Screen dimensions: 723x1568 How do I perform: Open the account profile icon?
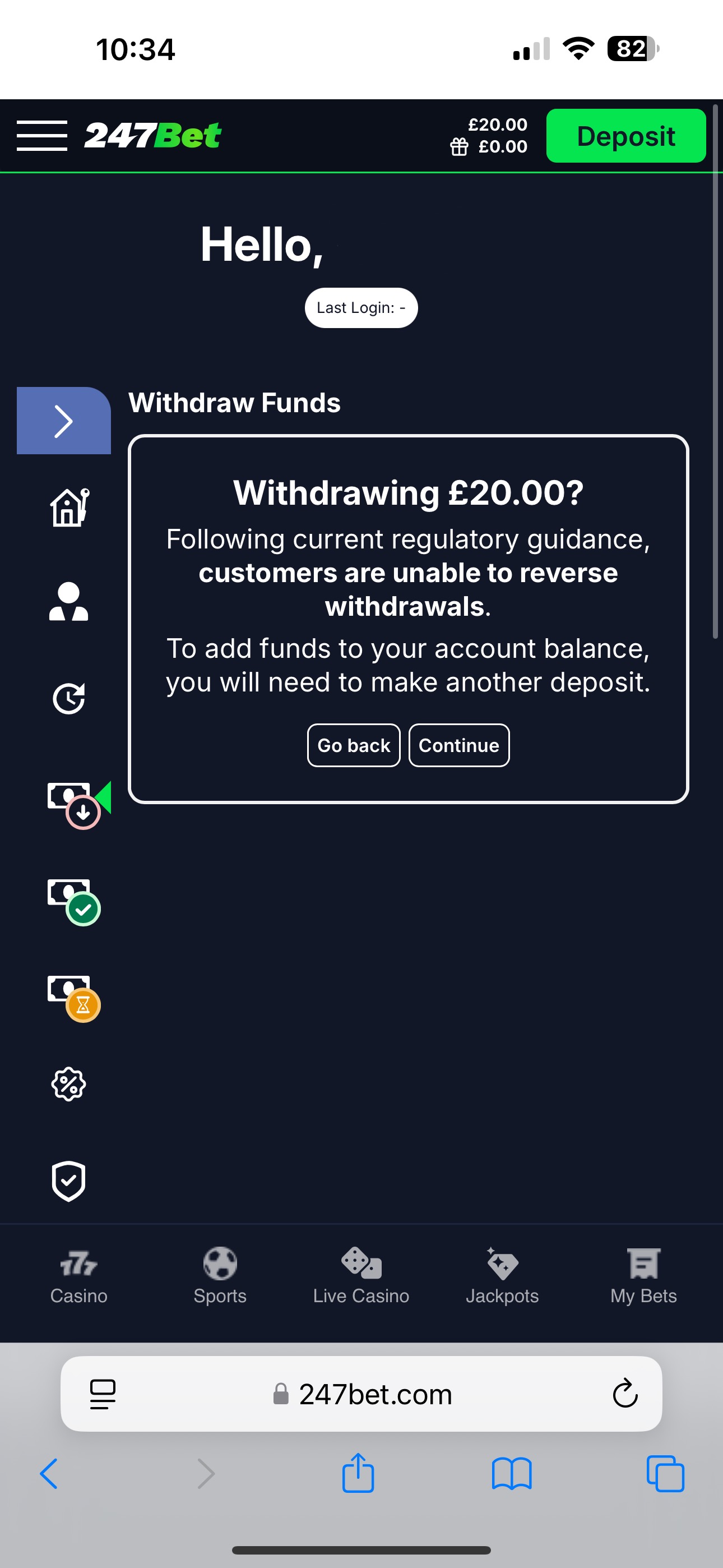69,601
